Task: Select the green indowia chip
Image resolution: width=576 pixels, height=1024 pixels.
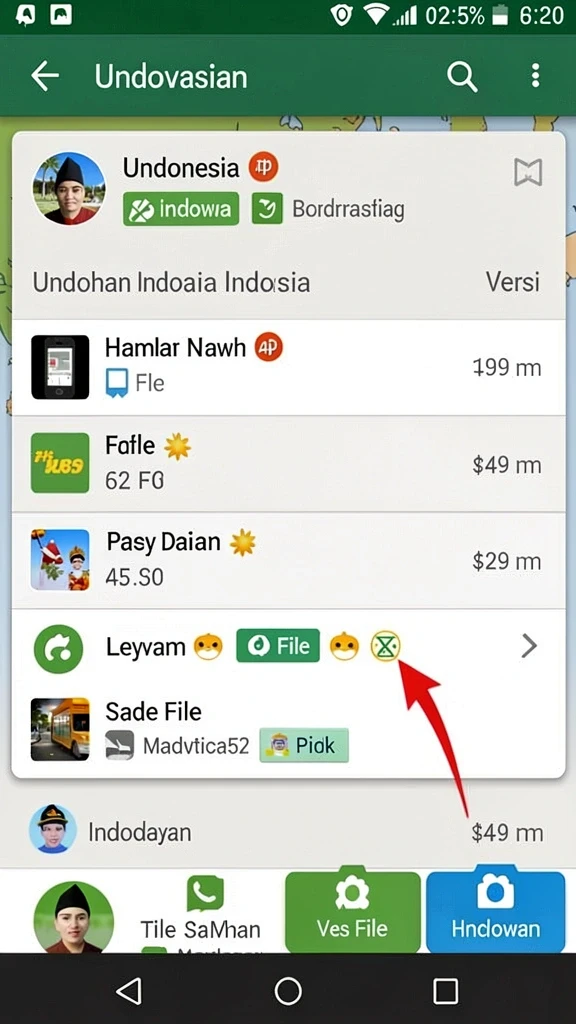Action: tap(181, 209)
